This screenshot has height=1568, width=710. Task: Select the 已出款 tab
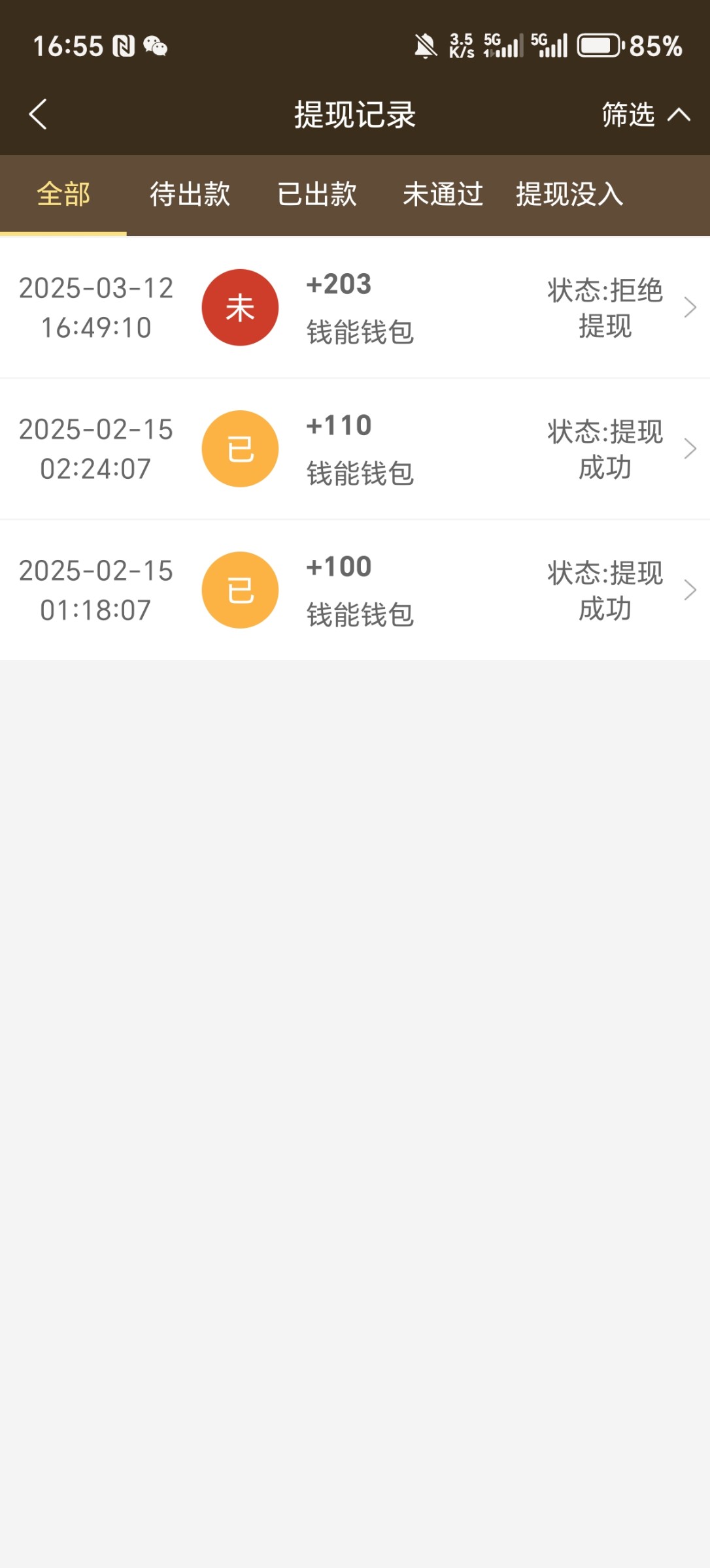(316, 195)
